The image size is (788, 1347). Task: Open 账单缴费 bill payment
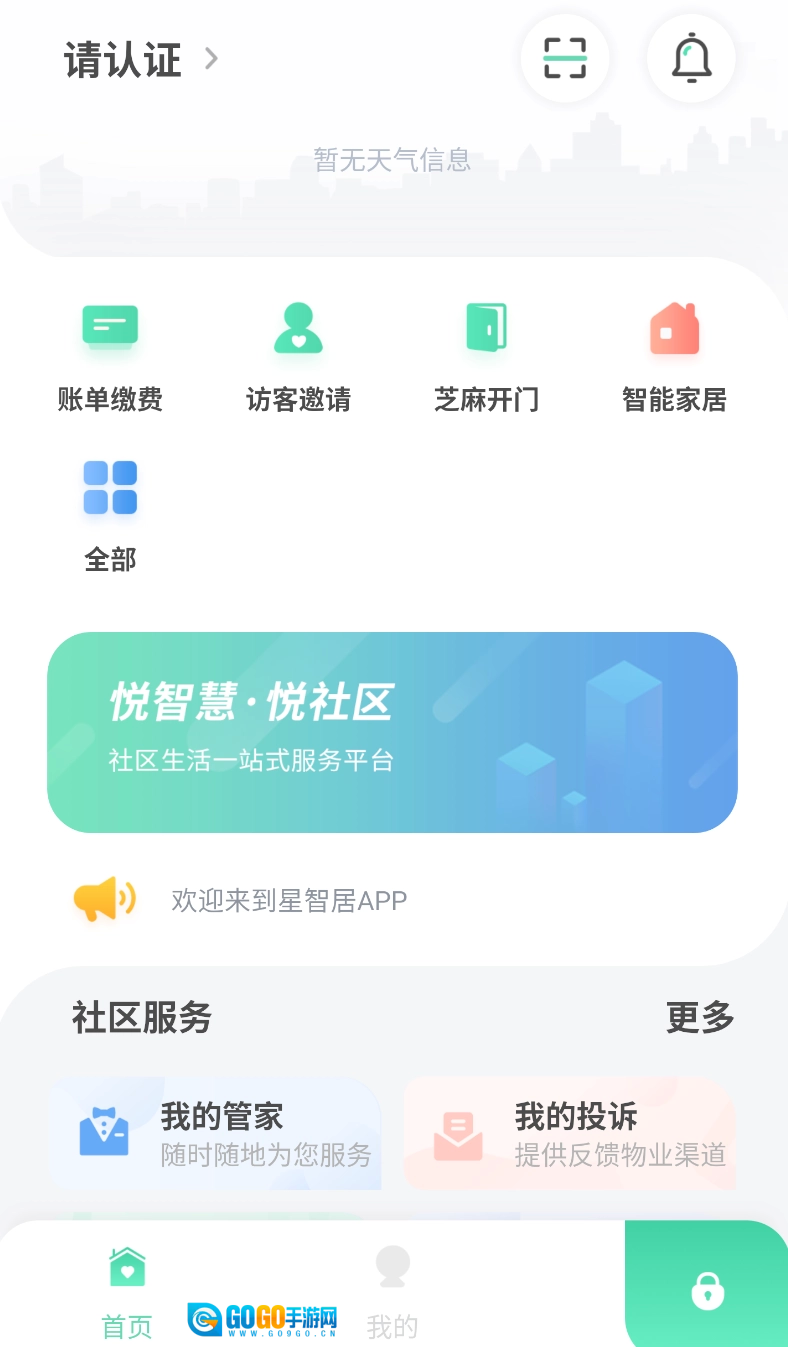[110, 357]
